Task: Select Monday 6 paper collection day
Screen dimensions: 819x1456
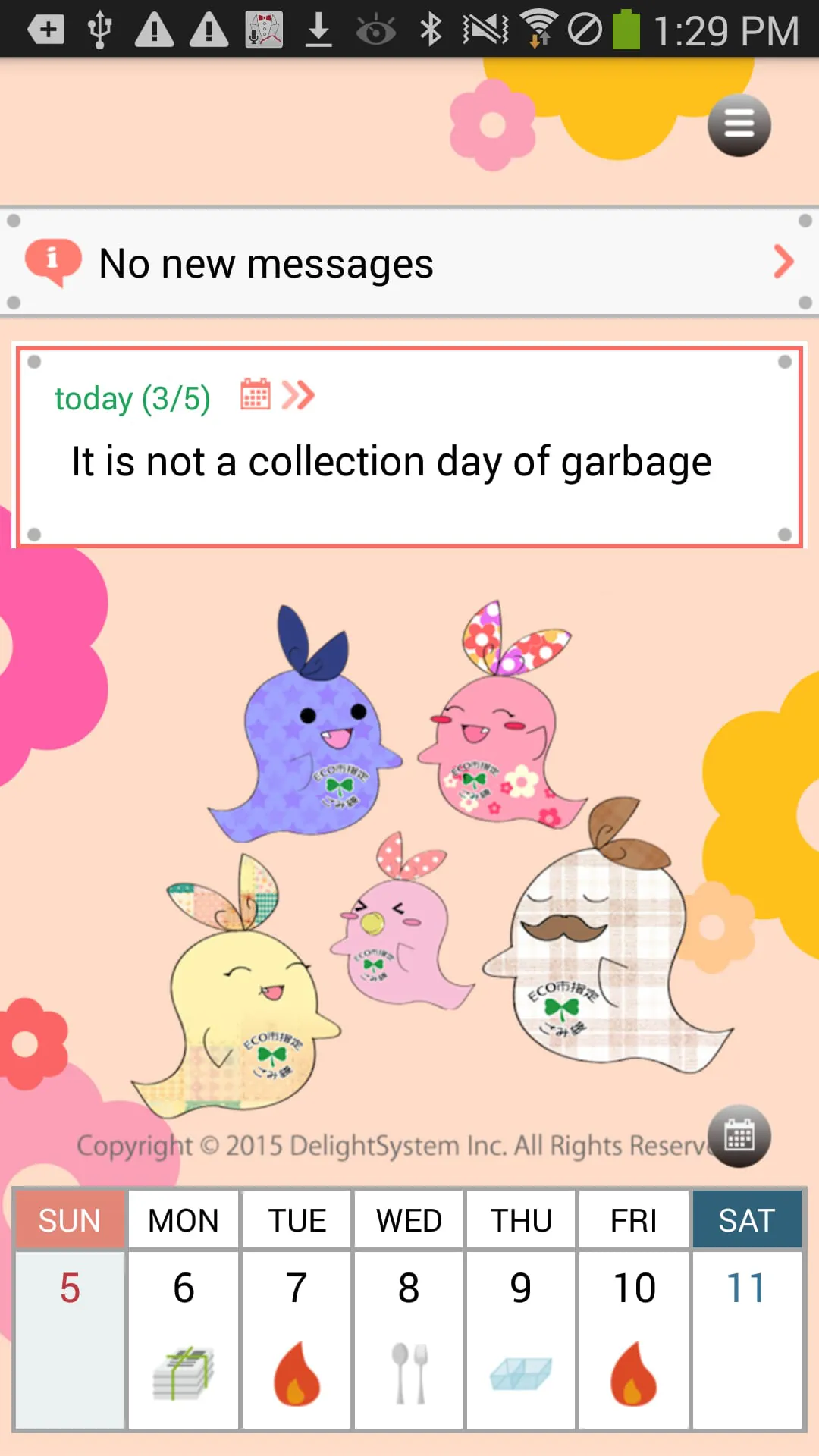Action: pos(183,1338)
